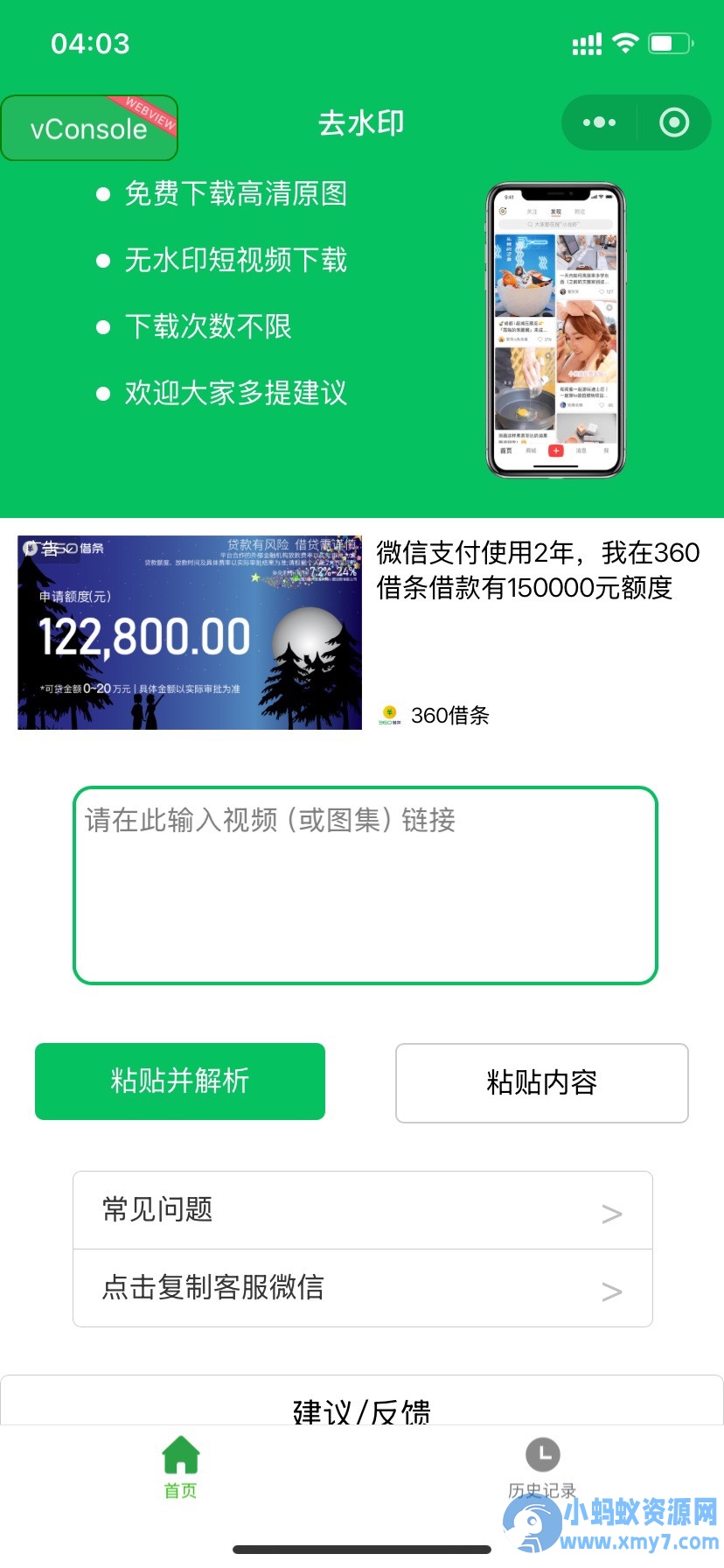
Task: Switch to the 历史记录 history tab
Action: 542,1467
